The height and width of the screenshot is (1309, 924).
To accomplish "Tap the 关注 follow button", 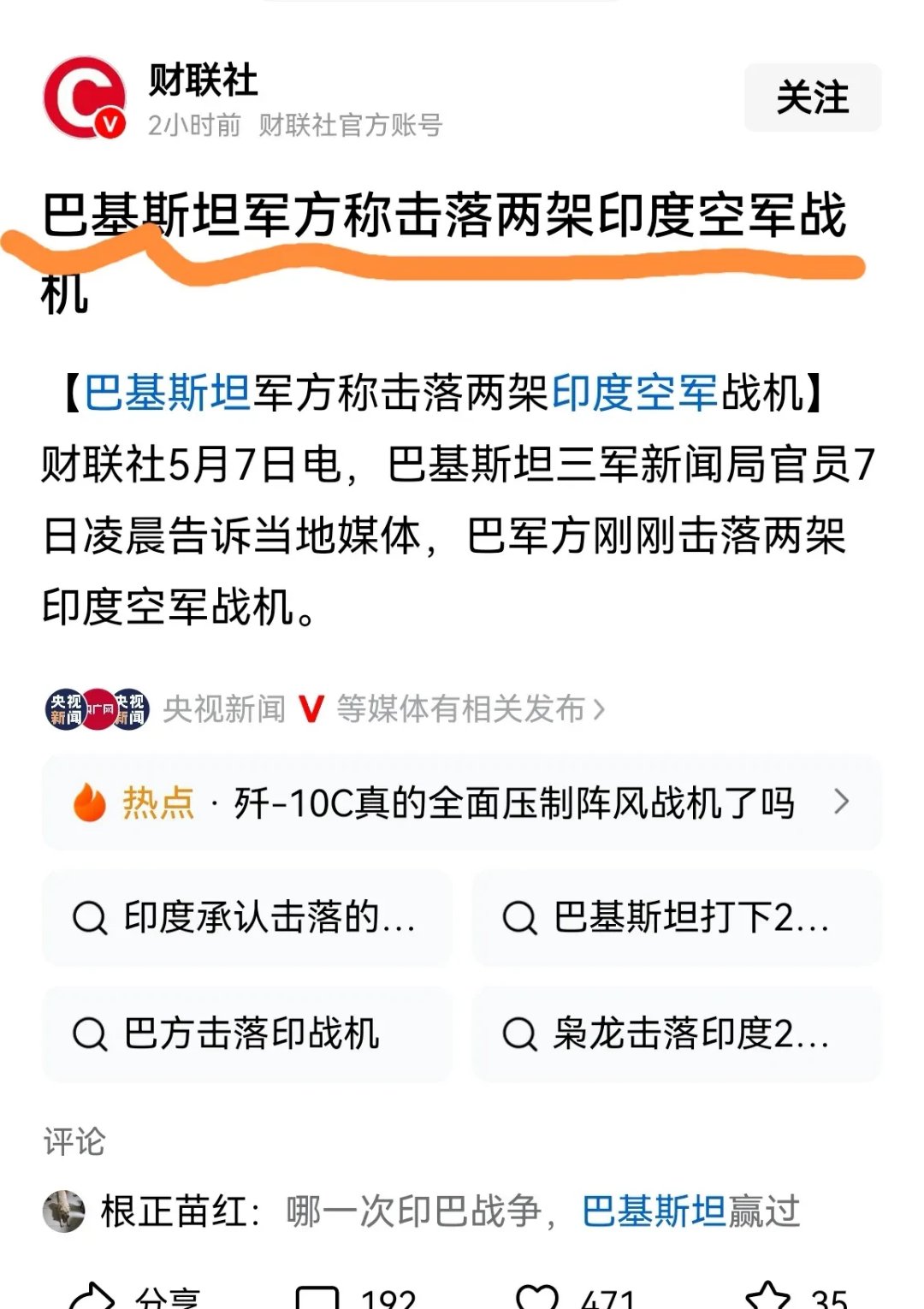I will tap(811, 97).
